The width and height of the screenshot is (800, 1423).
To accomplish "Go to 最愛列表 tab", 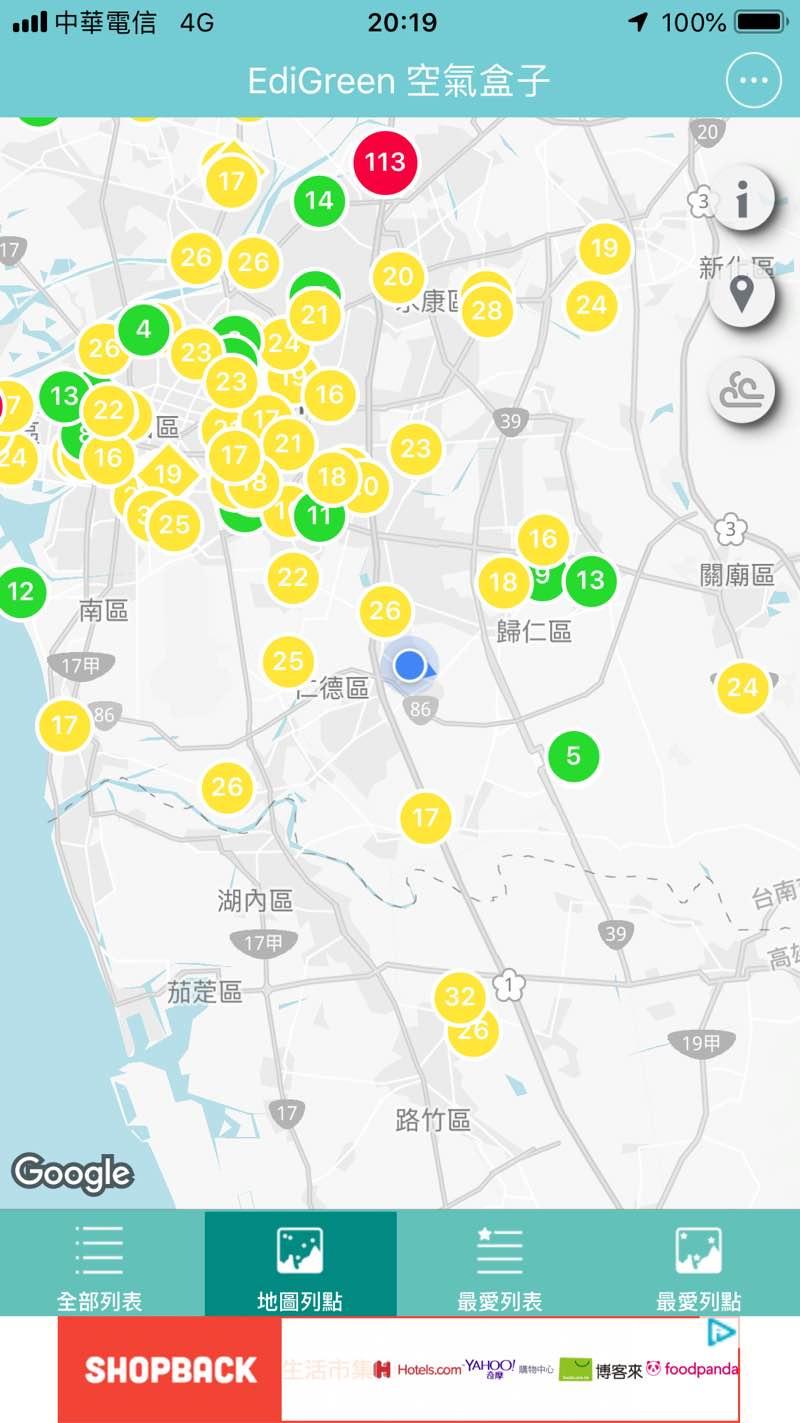I will coord(499,1263).
